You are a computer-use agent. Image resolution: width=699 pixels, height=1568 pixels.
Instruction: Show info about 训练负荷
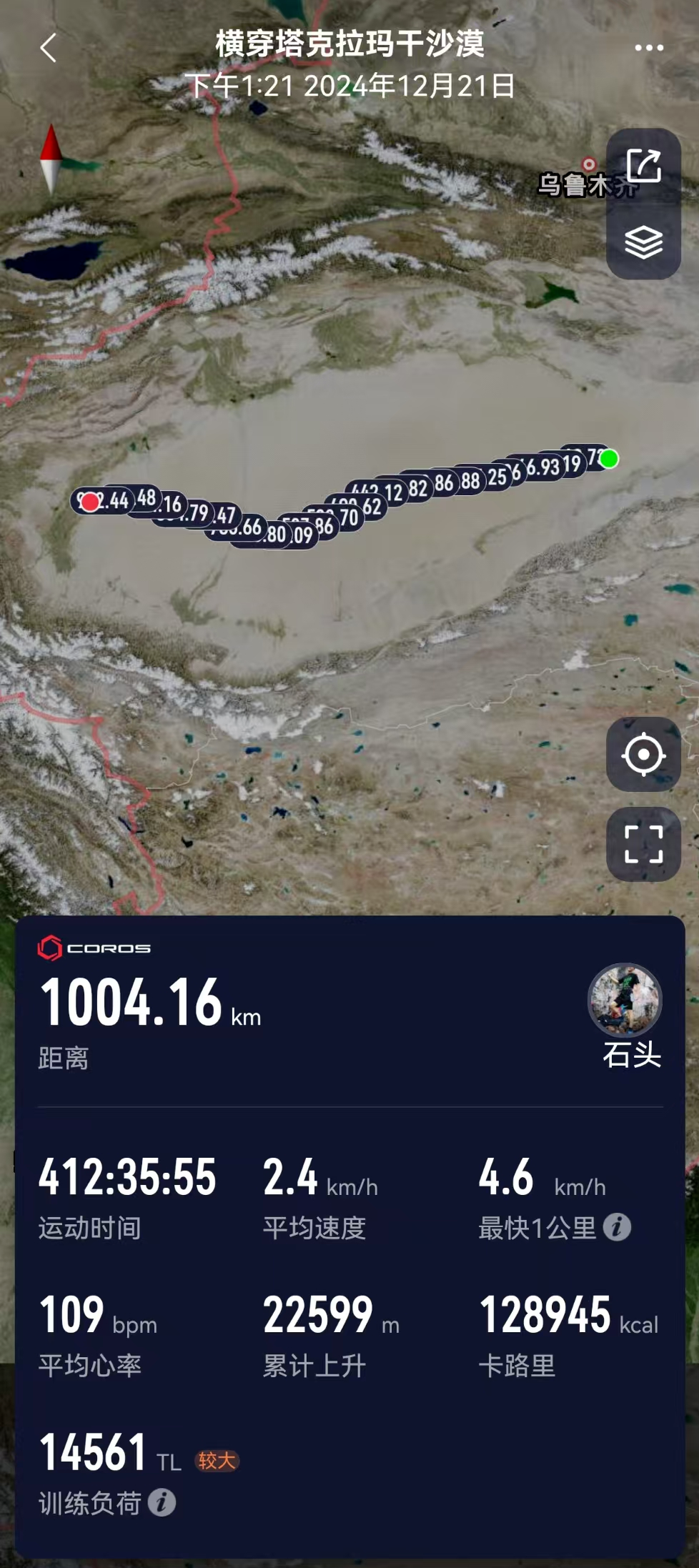click(162, 1502)
